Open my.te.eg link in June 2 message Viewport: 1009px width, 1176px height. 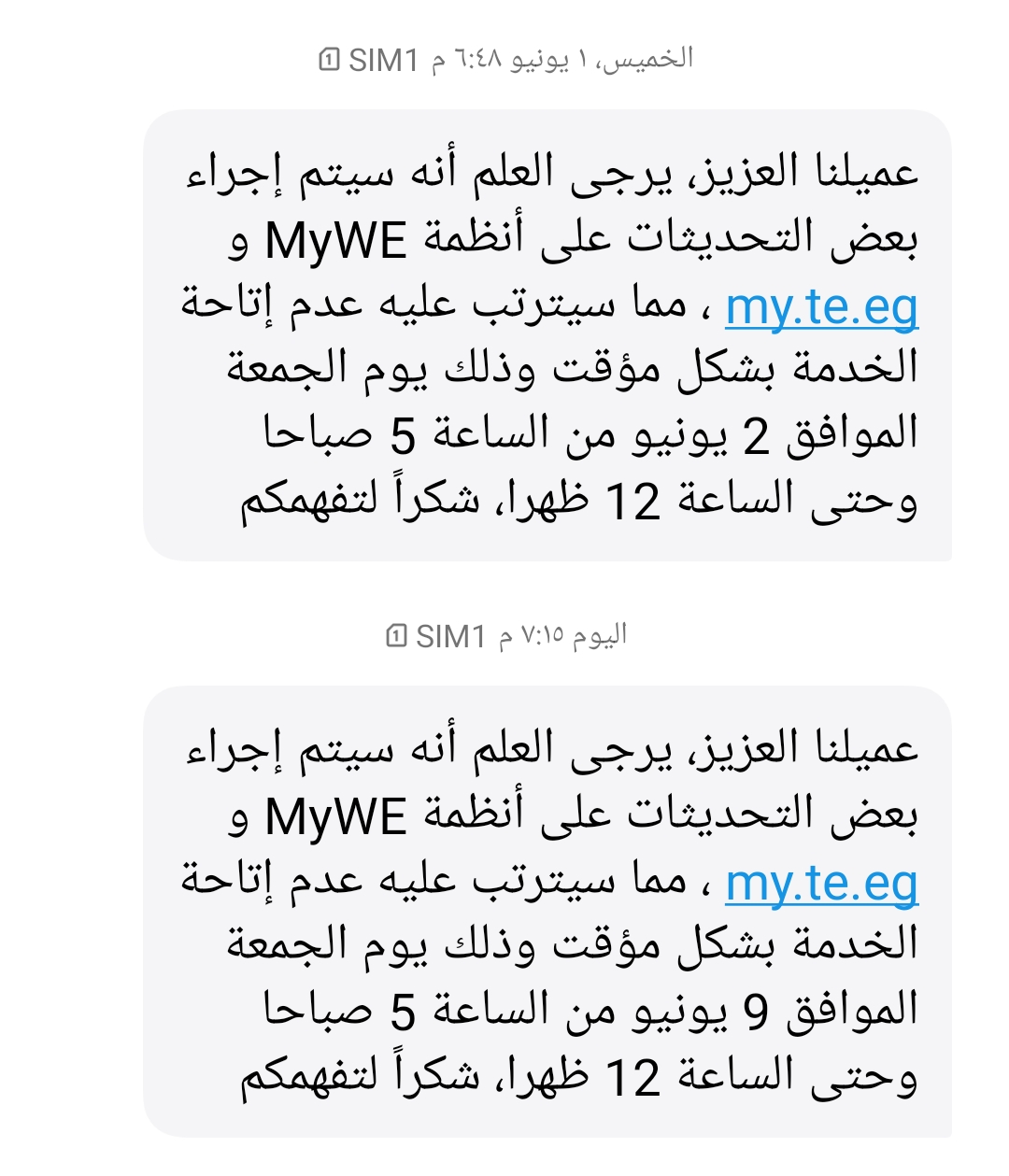click(x=821, y=307)
